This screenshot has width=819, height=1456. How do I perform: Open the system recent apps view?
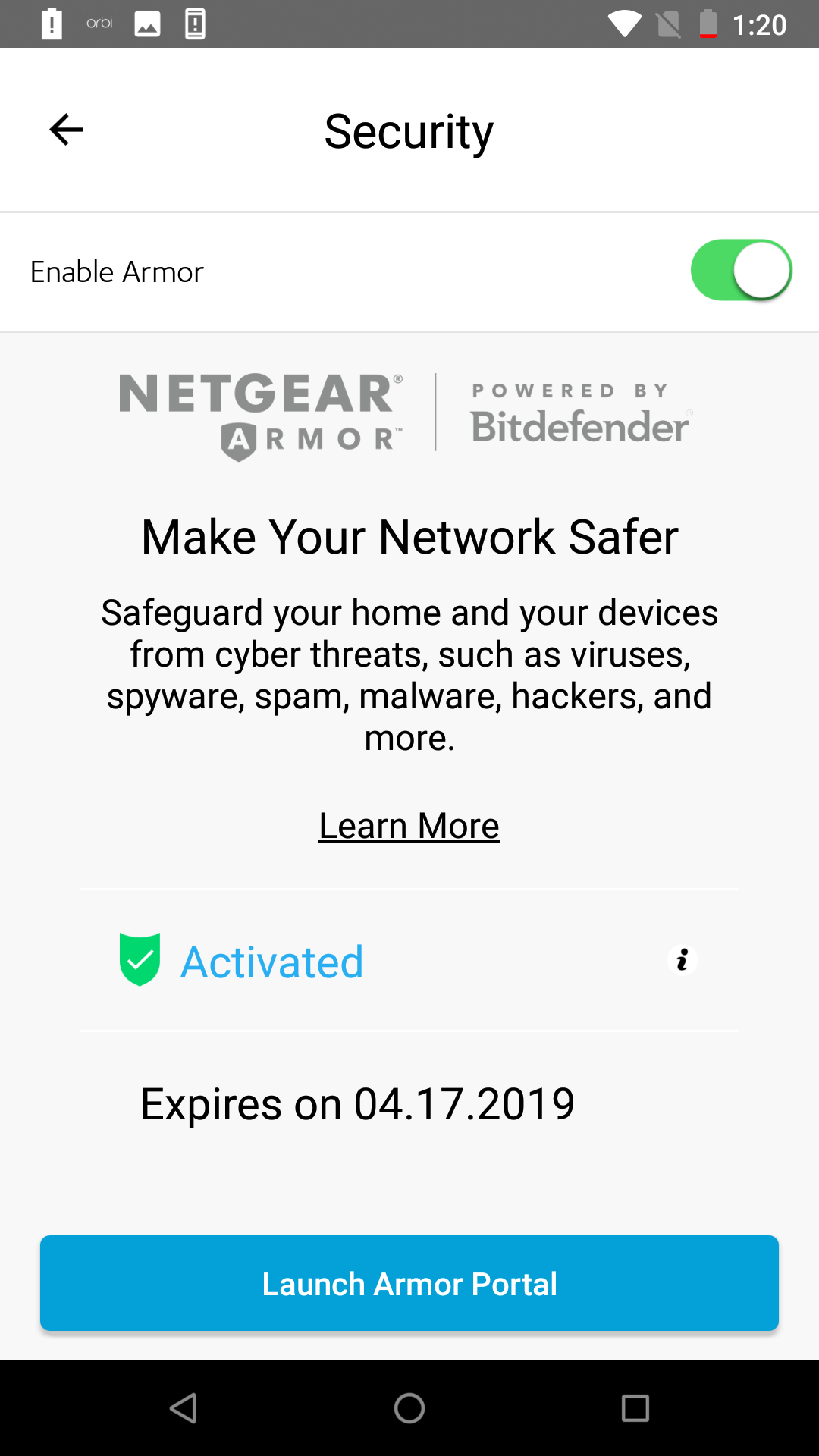635,1408
